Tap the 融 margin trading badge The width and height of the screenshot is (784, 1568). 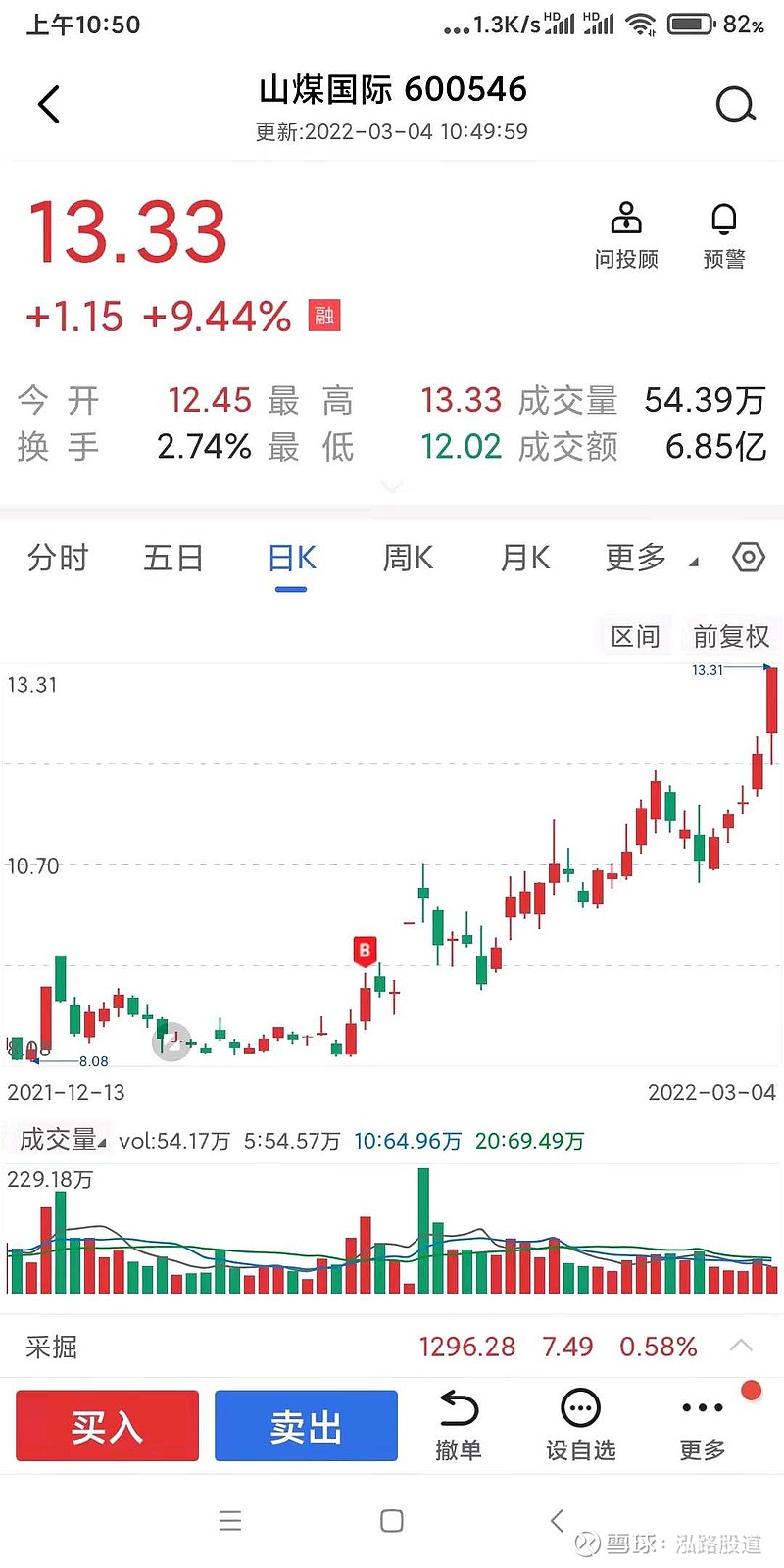click(x=323, y=317)
